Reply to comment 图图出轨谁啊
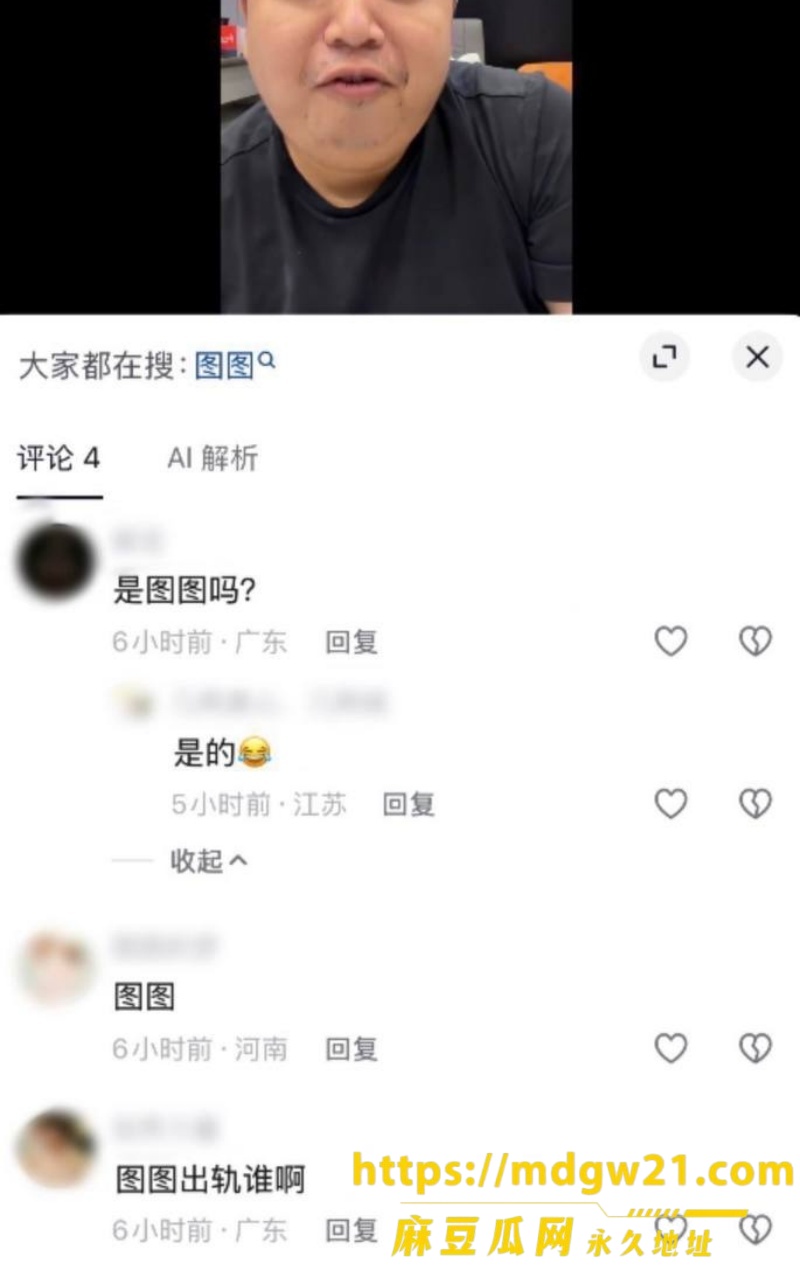Image resolution: width=800 pixels, height=1280 pixels. (352, 1230)
